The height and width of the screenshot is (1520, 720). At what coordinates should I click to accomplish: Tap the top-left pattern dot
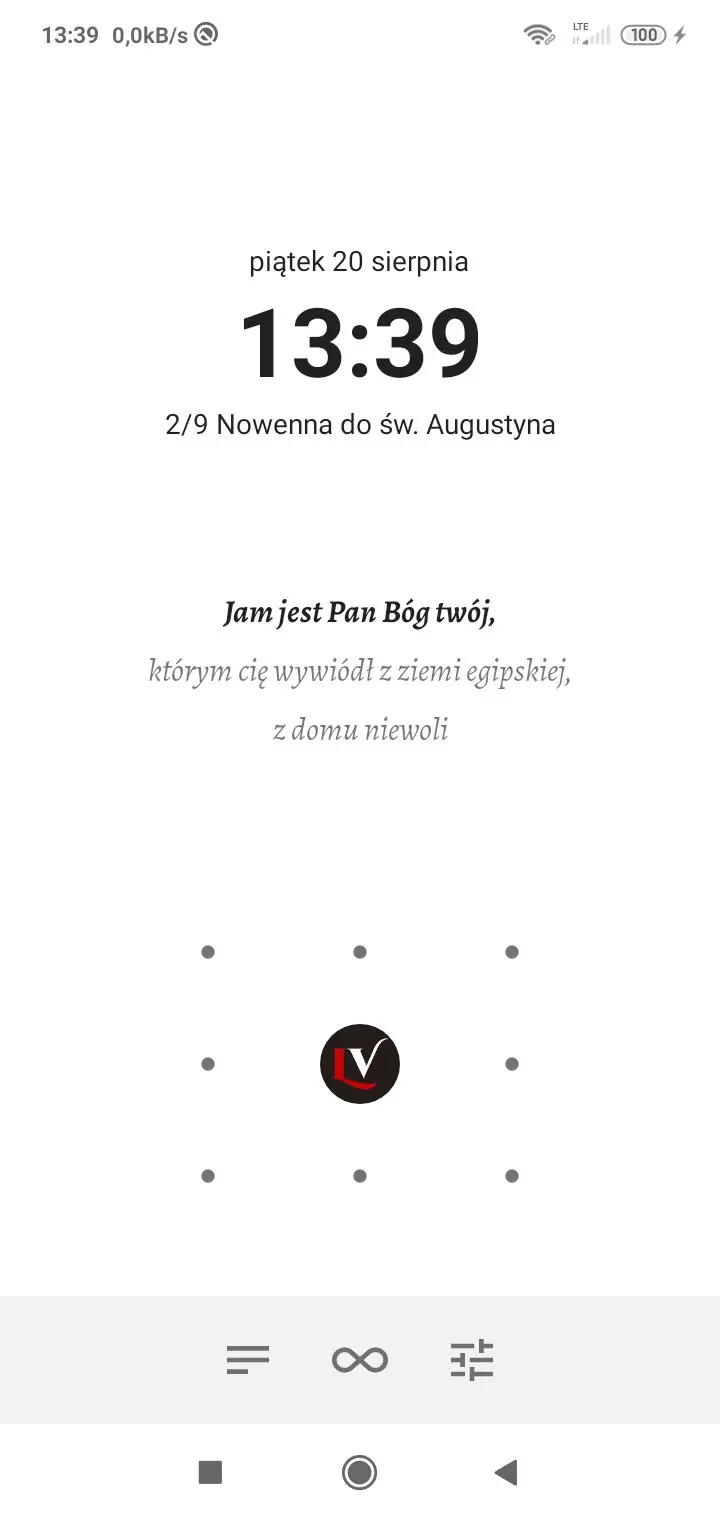[207, 951]
